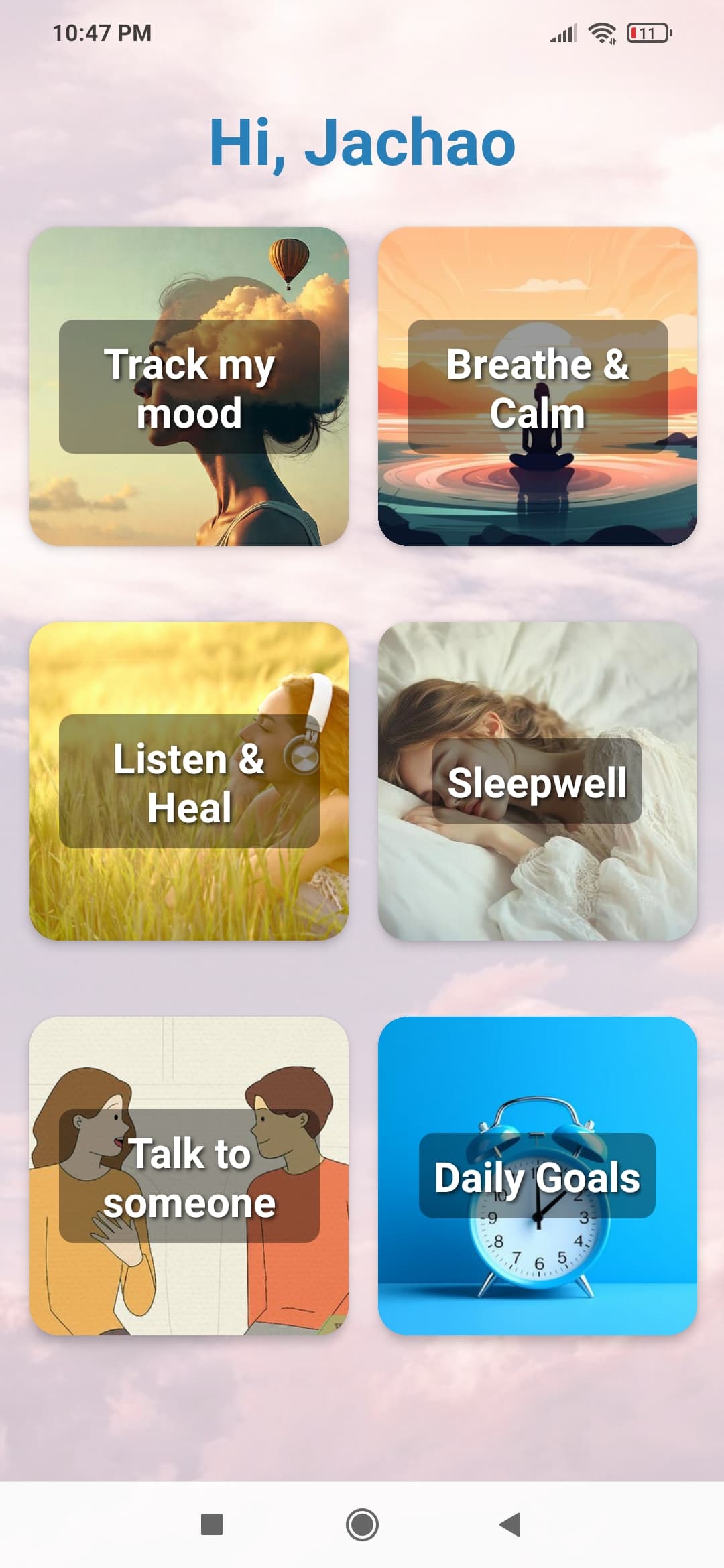Go to the Sleepwell section
The width and height of the screenshot is (724, 1568).
tap(538, 781)
